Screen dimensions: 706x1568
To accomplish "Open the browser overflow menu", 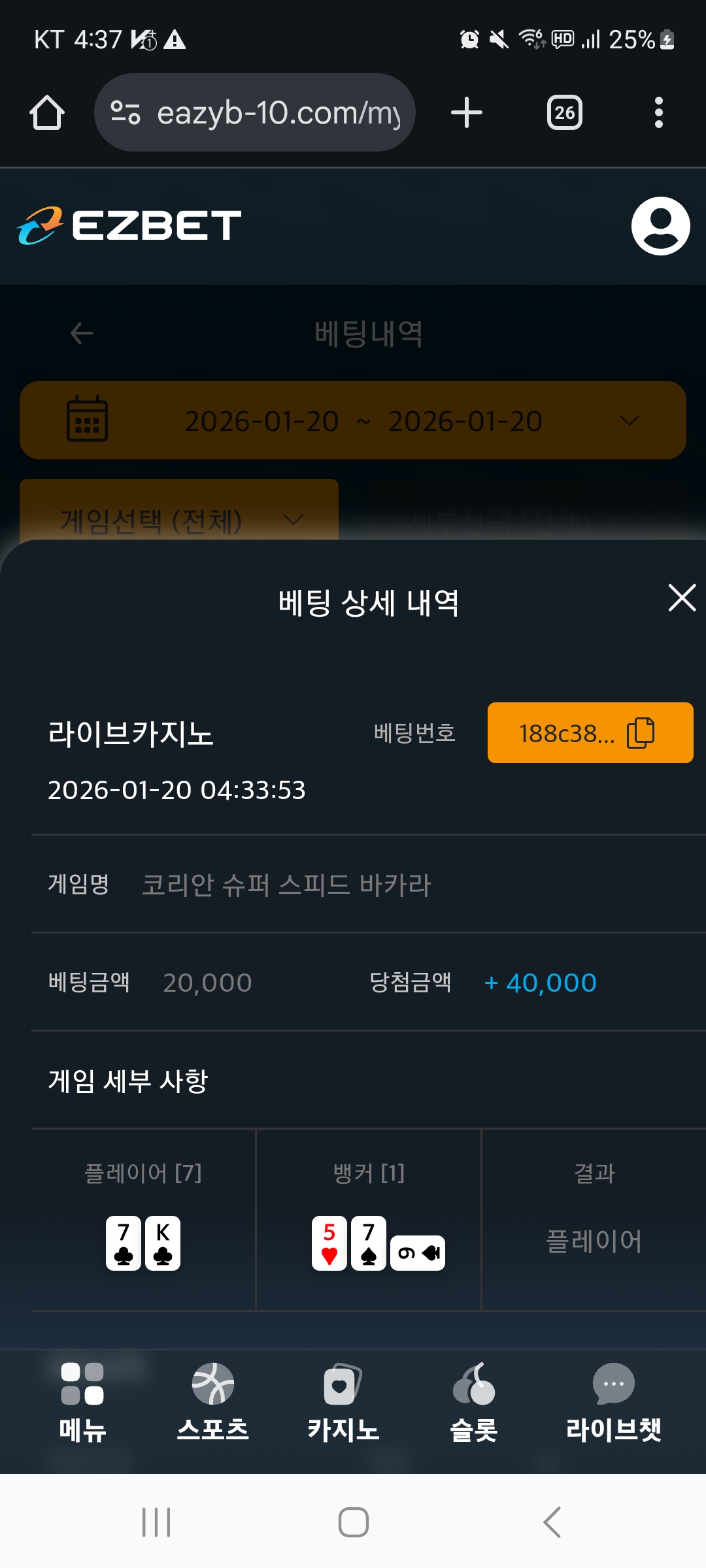I will click(658, 113).
